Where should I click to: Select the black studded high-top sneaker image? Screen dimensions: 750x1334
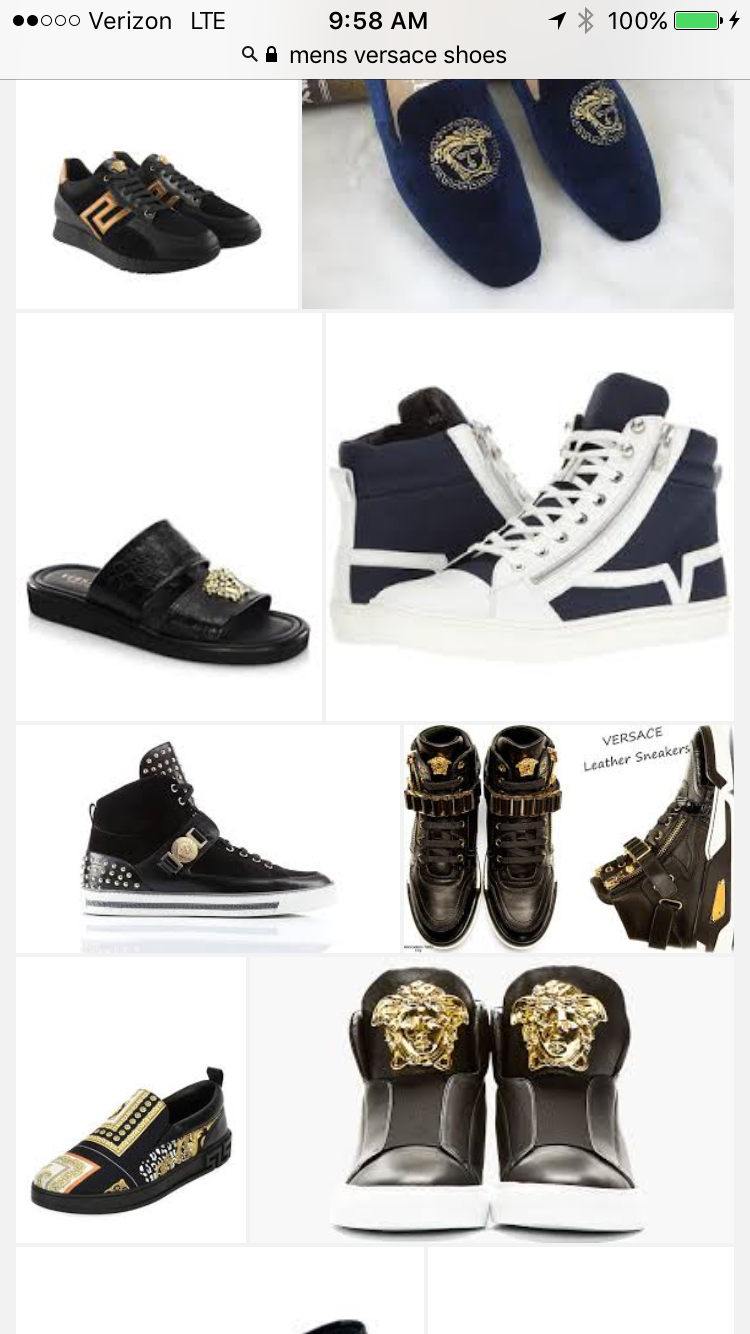point(208,839)
